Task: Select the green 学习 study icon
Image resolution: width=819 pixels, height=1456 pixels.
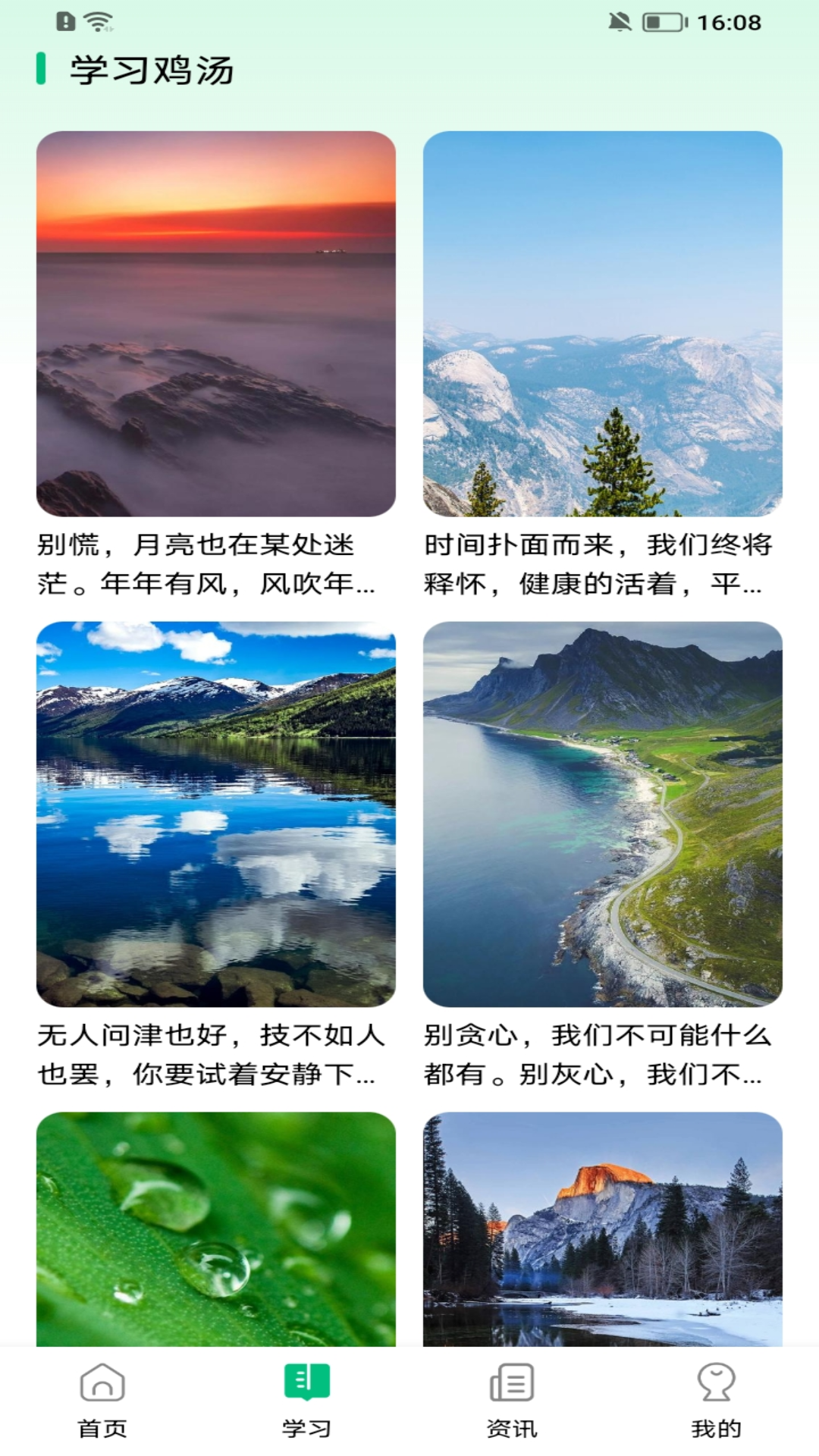Action: click(306, 1384)
